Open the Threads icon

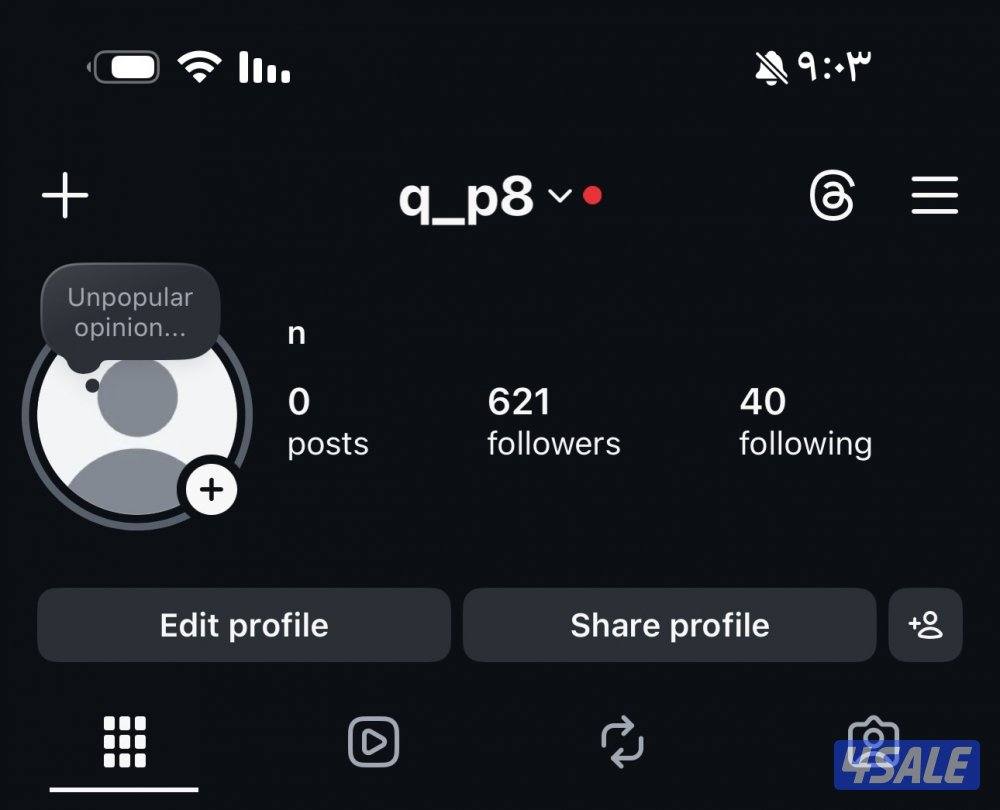pyautogui.click(x=832, y=196)
